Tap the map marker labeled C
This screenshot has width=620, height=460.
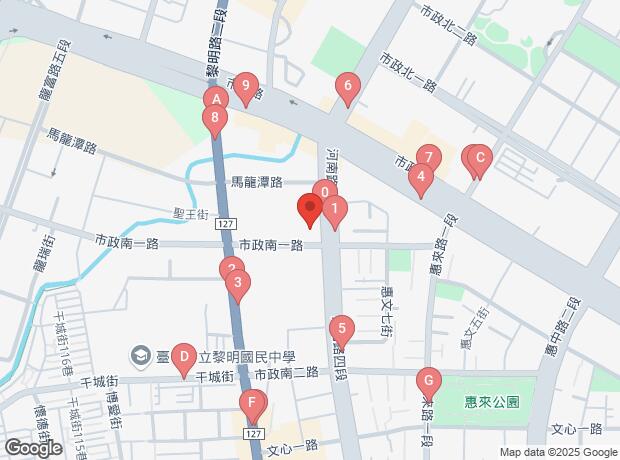479,159
